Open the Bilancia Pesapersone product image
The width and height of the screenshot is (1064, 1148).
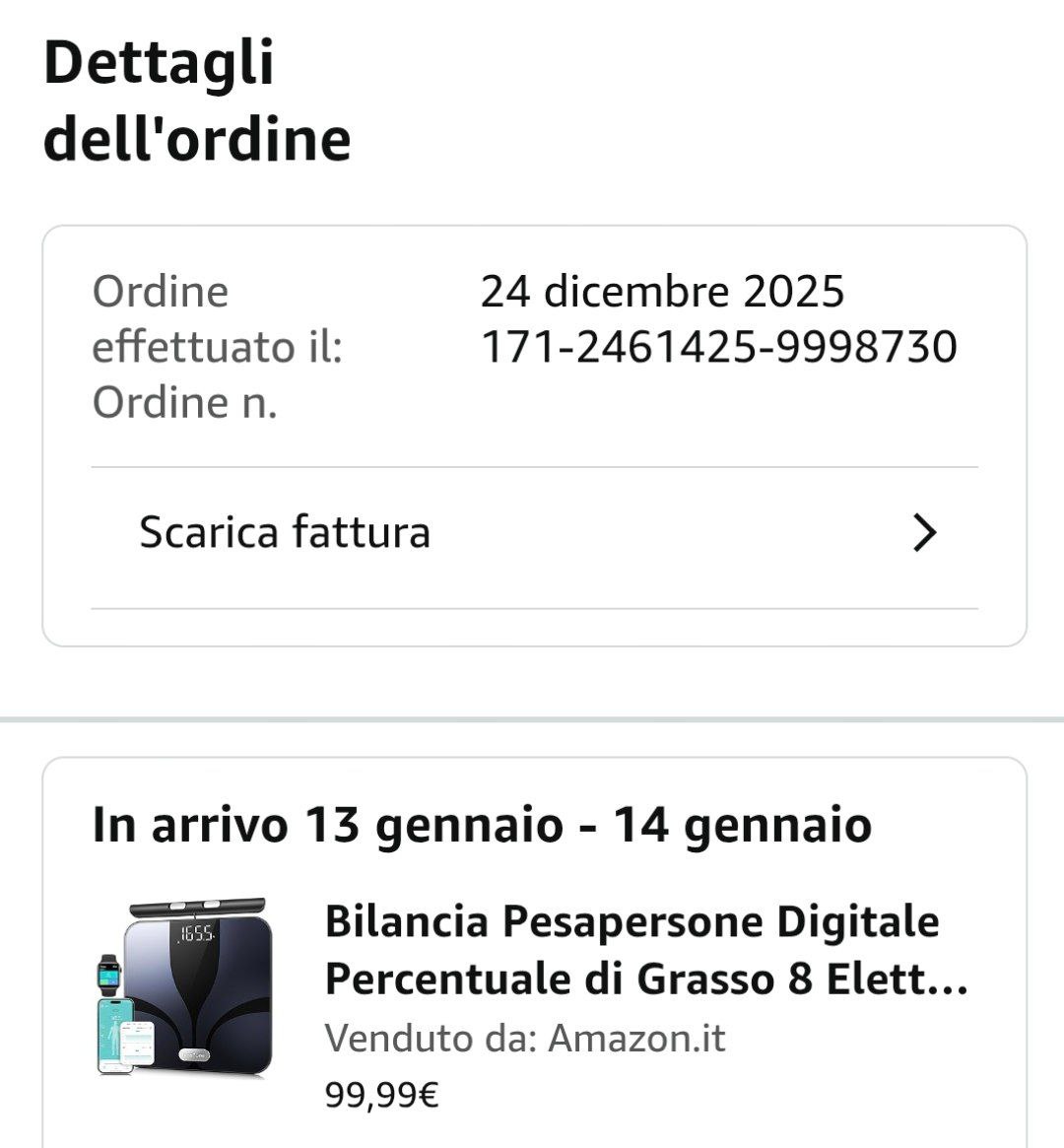point(182,986)
